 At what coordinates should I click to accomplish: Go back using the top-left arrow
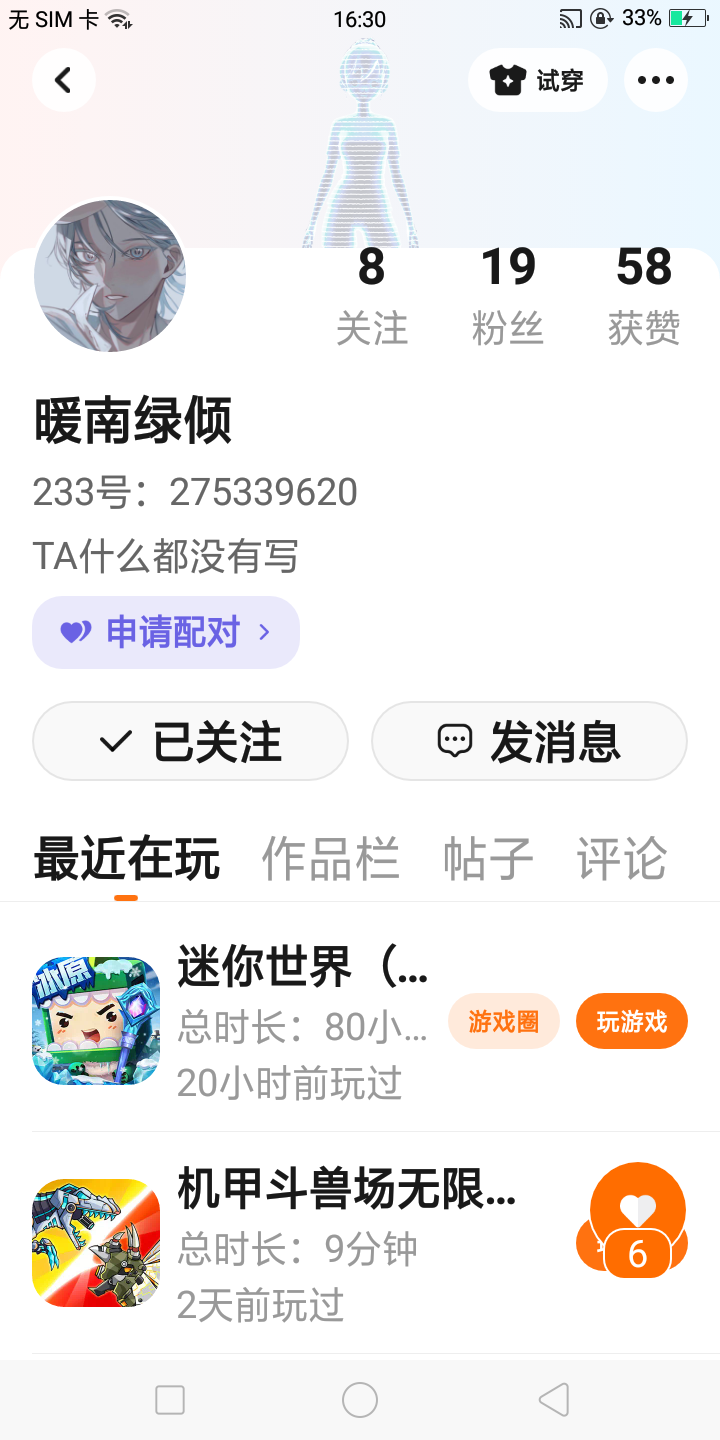point(63,80)
